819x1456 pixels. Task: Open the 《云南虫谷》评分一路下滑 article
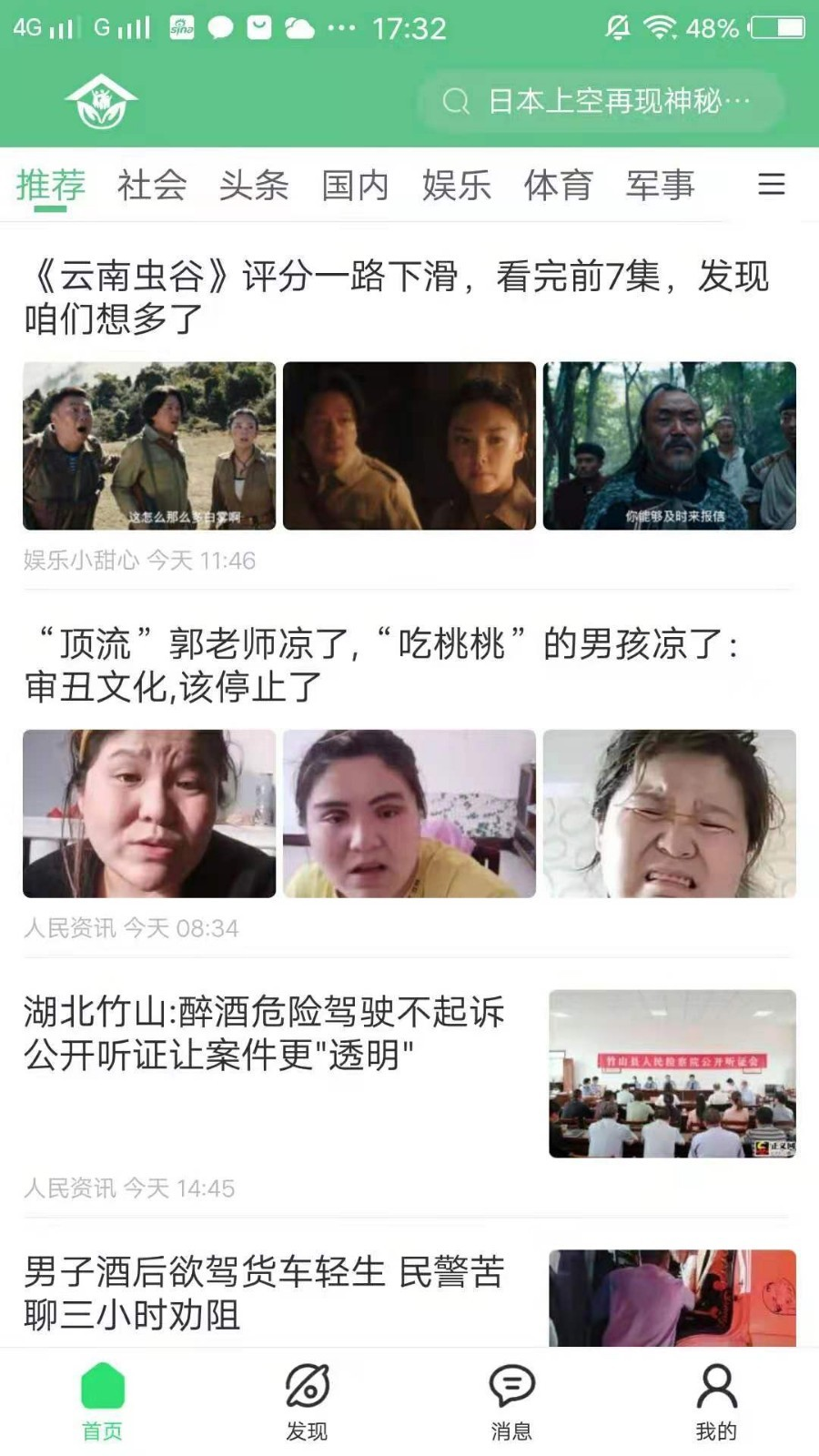pyautogui.click(x=396, y=297)
